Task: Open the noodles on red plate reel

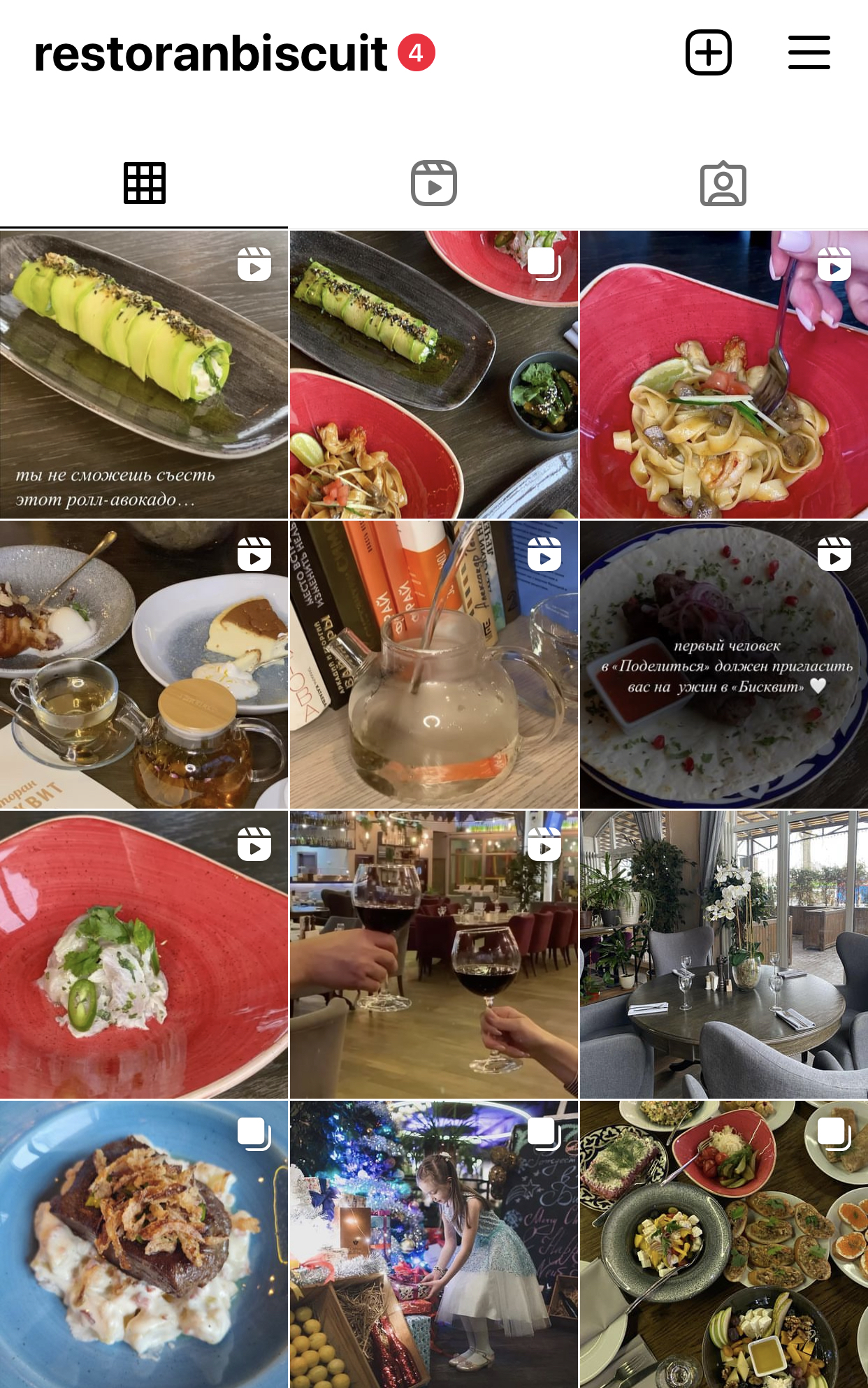Action: (723, 375)
